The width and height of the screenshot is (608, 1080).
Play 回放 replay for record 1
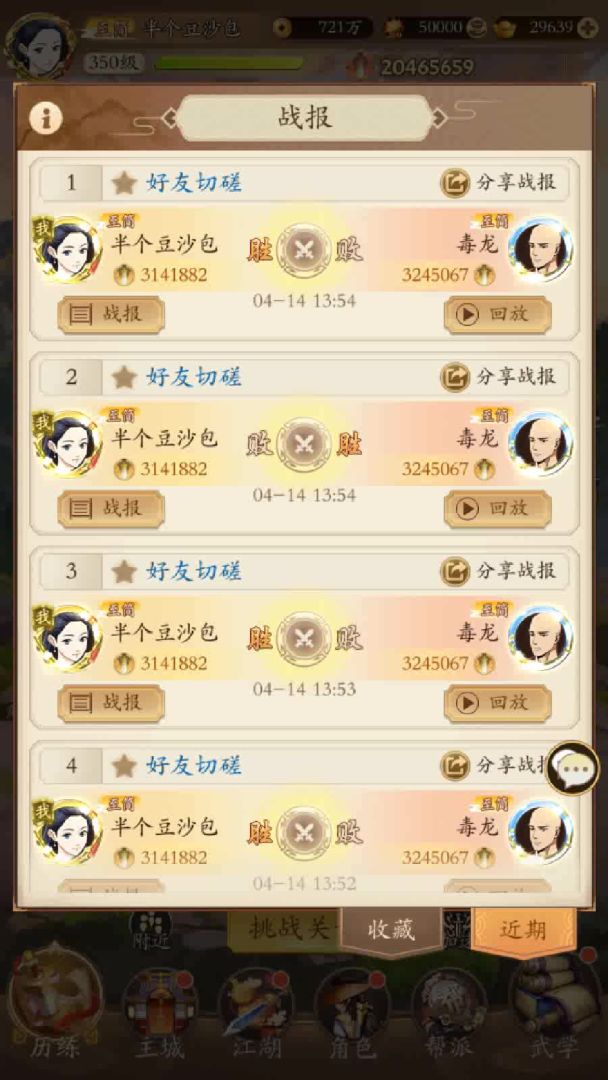(x=497, y=314)
